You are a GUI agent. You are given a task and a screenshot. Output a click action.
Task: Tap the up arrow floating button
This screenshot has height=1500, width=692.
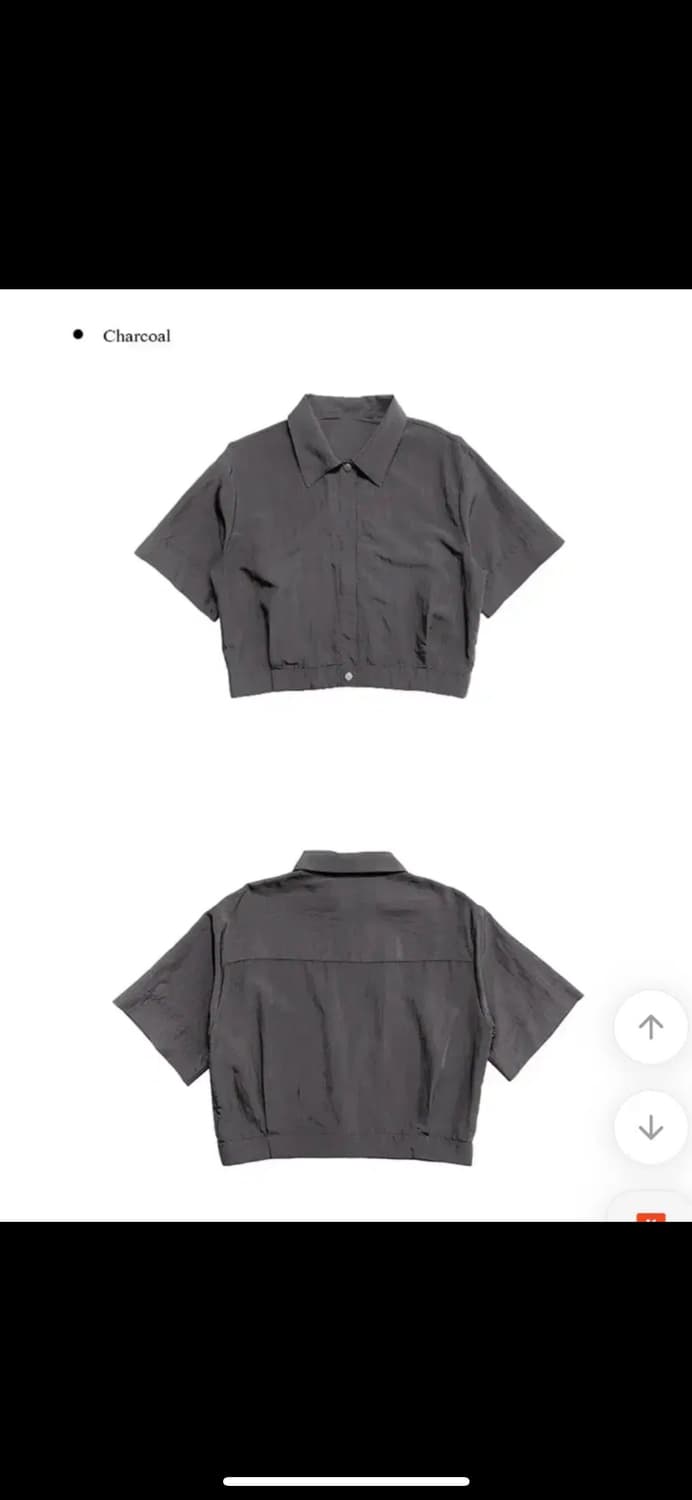coord(650,1027)
